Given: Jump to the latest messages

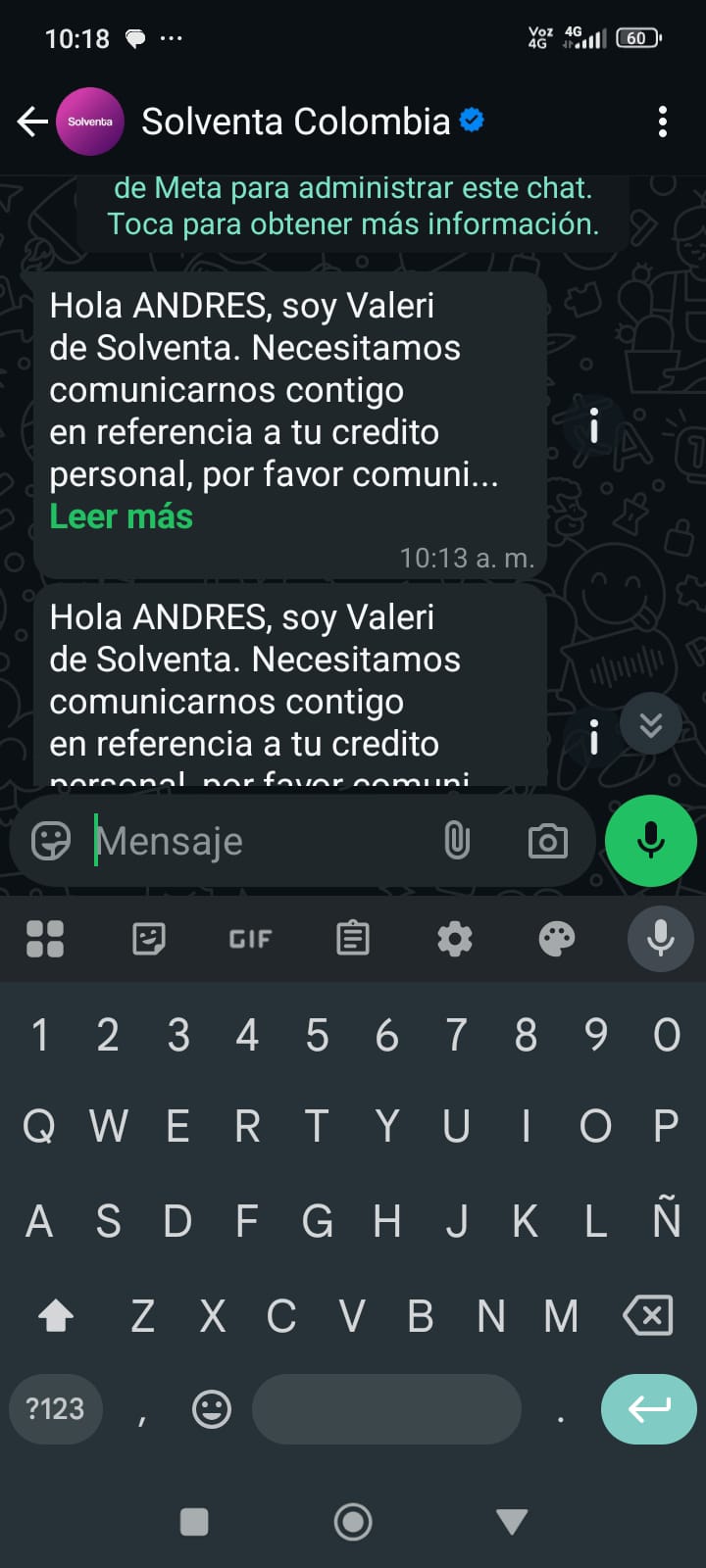Looking at the screenshot, I should pyautogui.click(x=651, y=724).
